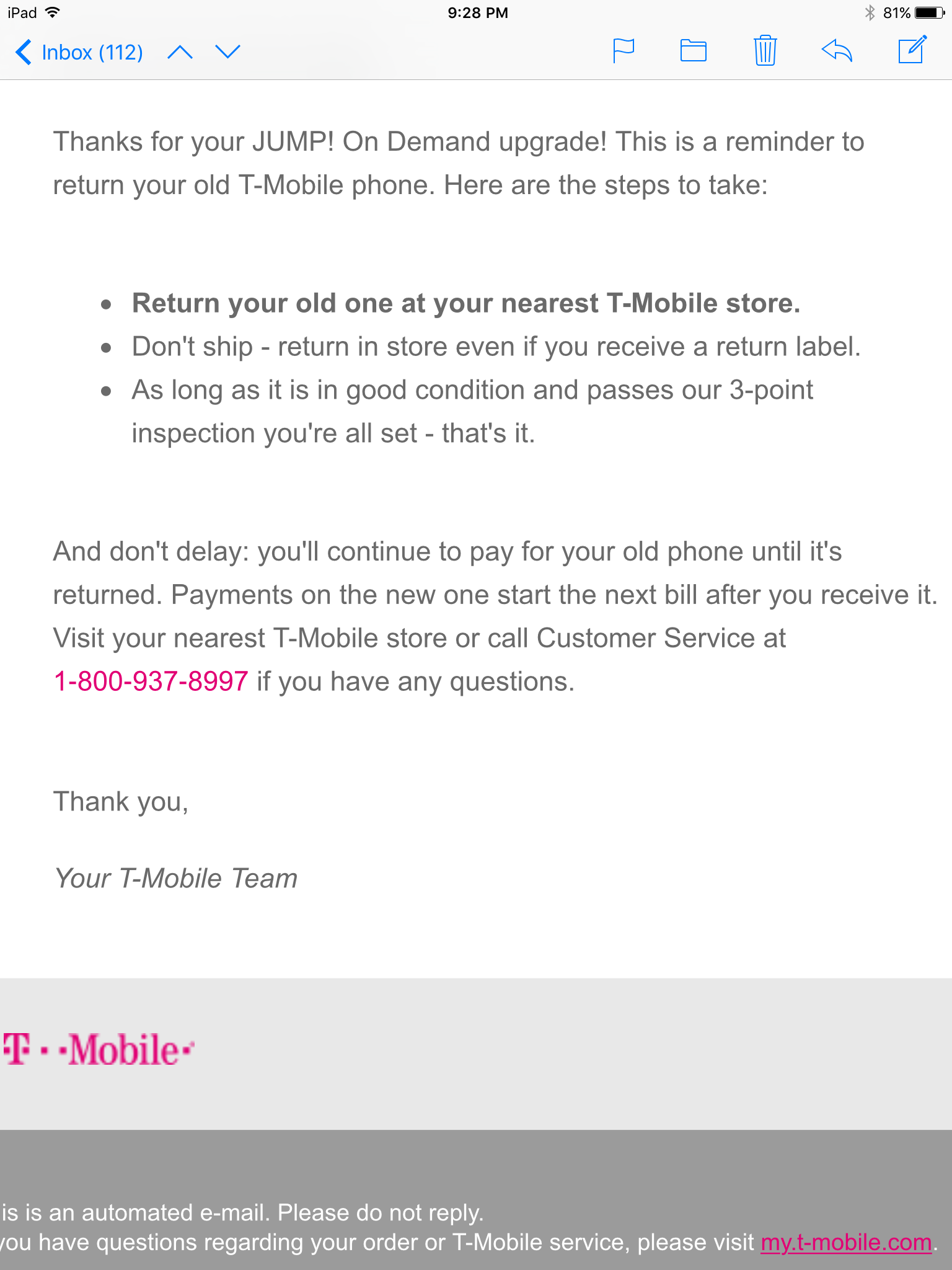The image size is (952, 1270).
Task: Reply using the reply arrow
Action: pos(837,51)
